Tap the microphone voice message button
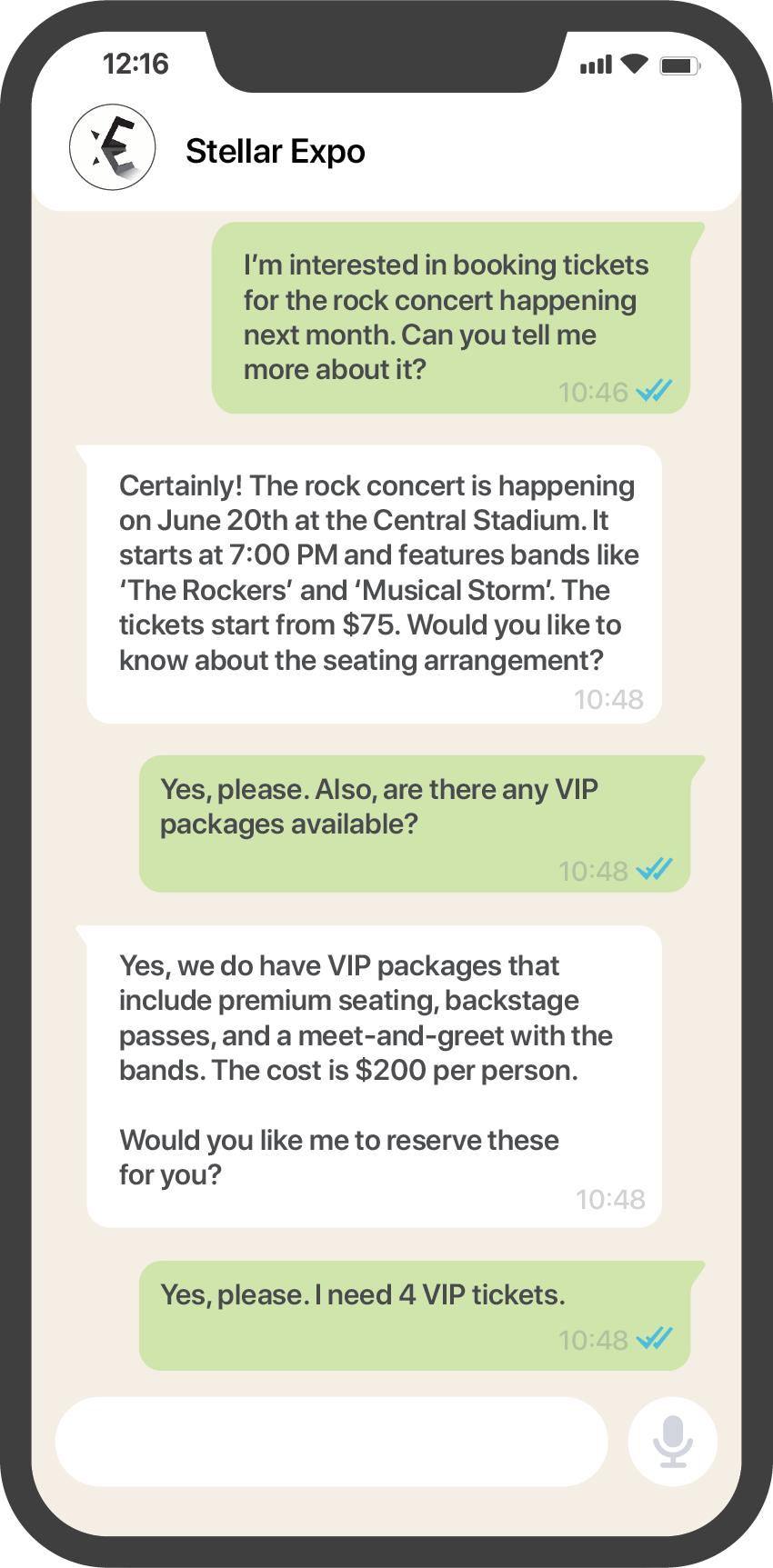This screenshot has height=1568, width=773. coord(672,1442)
